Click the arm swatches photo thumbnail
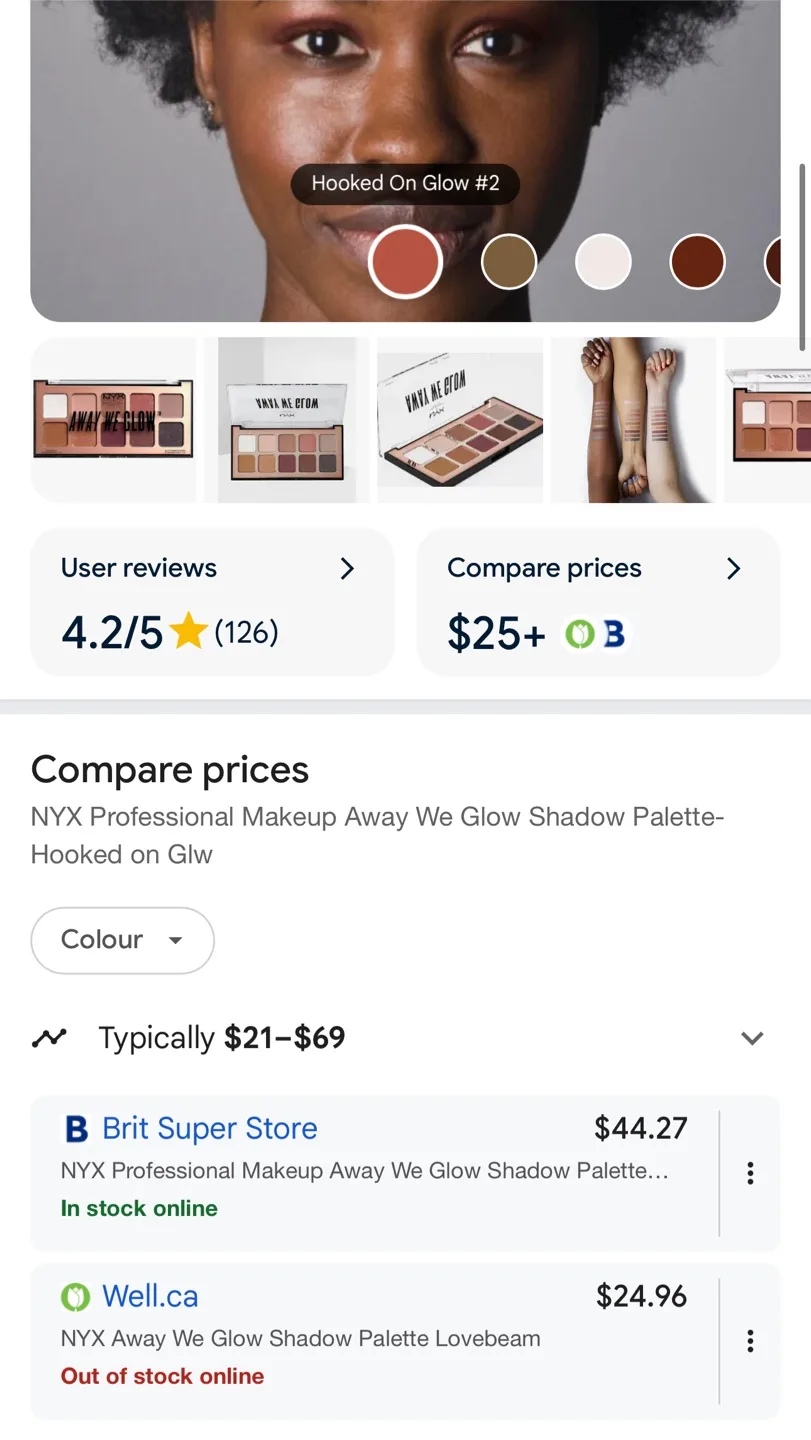The width and height of the screenshot is (811, 1440). click(633, 419)
